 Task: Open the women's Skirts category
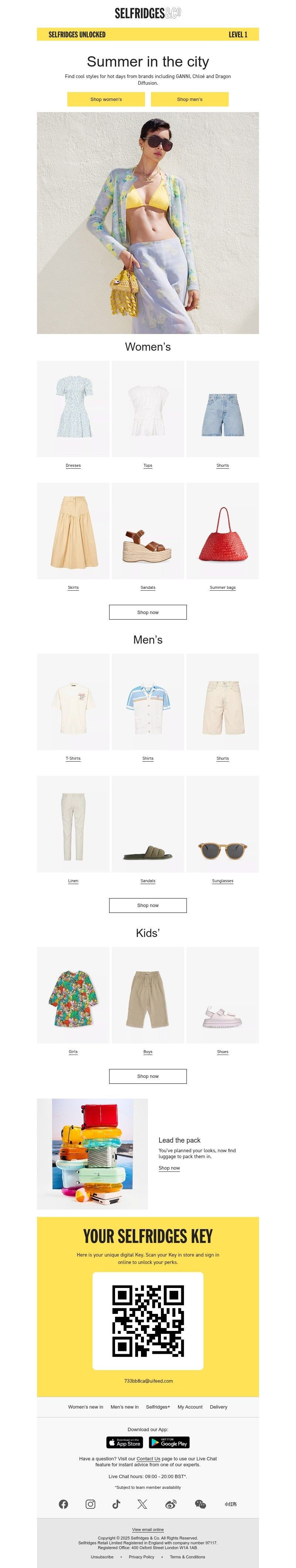point(73,588)
